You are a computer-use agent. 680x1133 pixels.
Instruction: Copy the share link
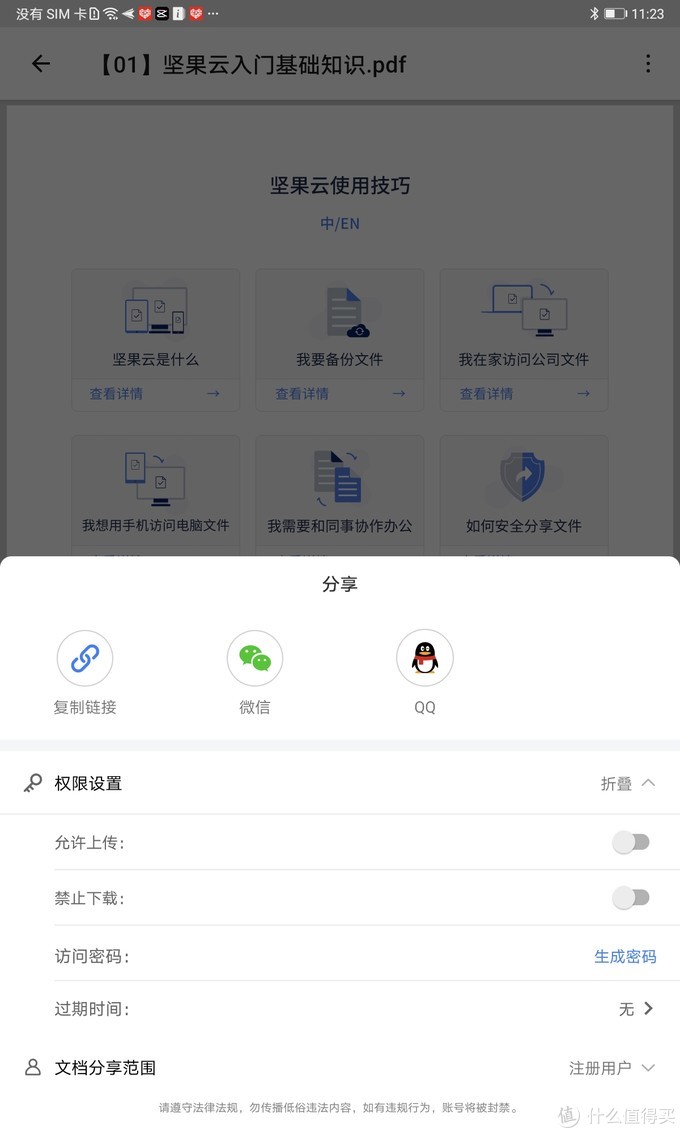[85, 659]
